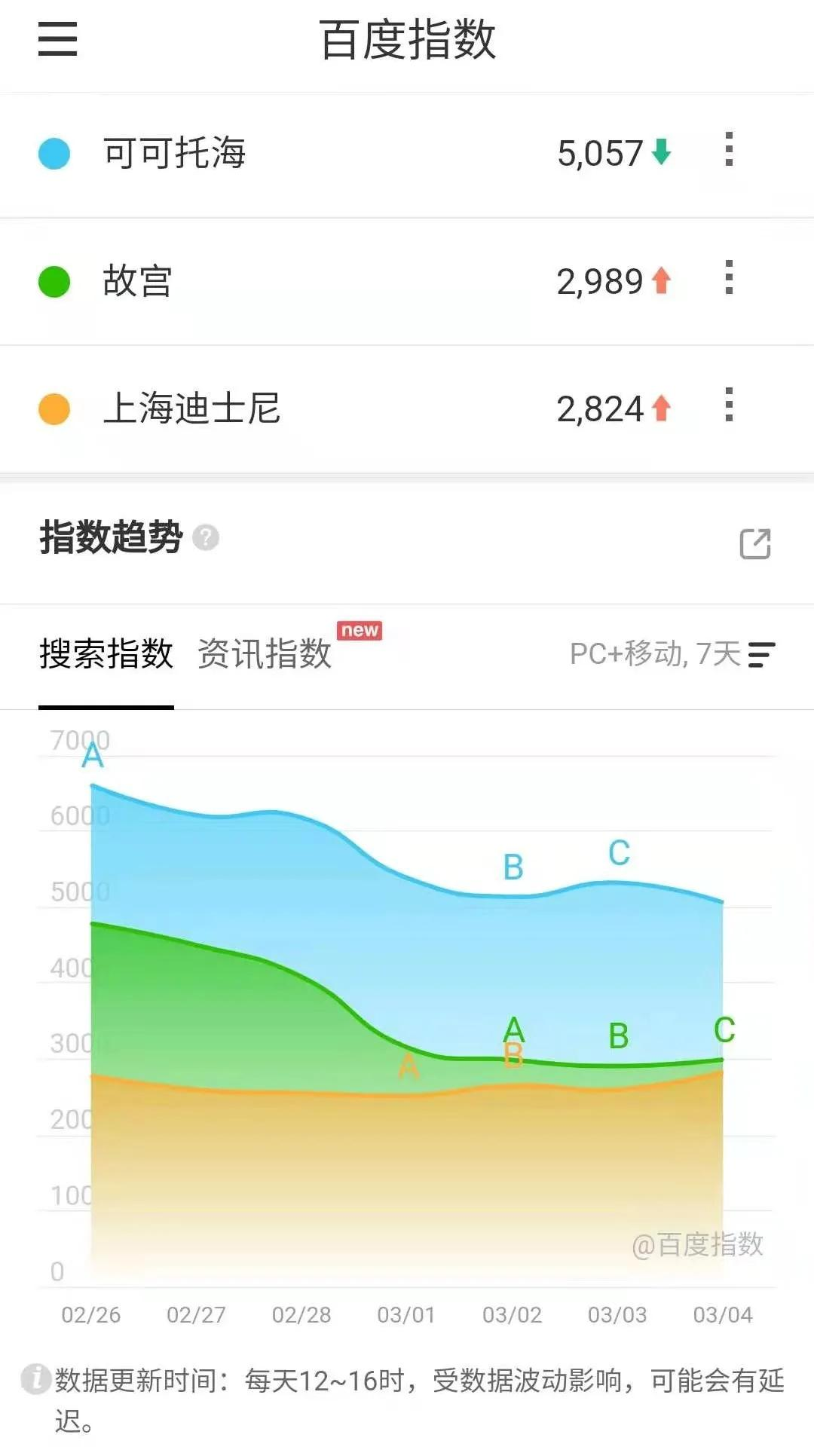Toggle the green dot for 故宫

tap(56, 283)
